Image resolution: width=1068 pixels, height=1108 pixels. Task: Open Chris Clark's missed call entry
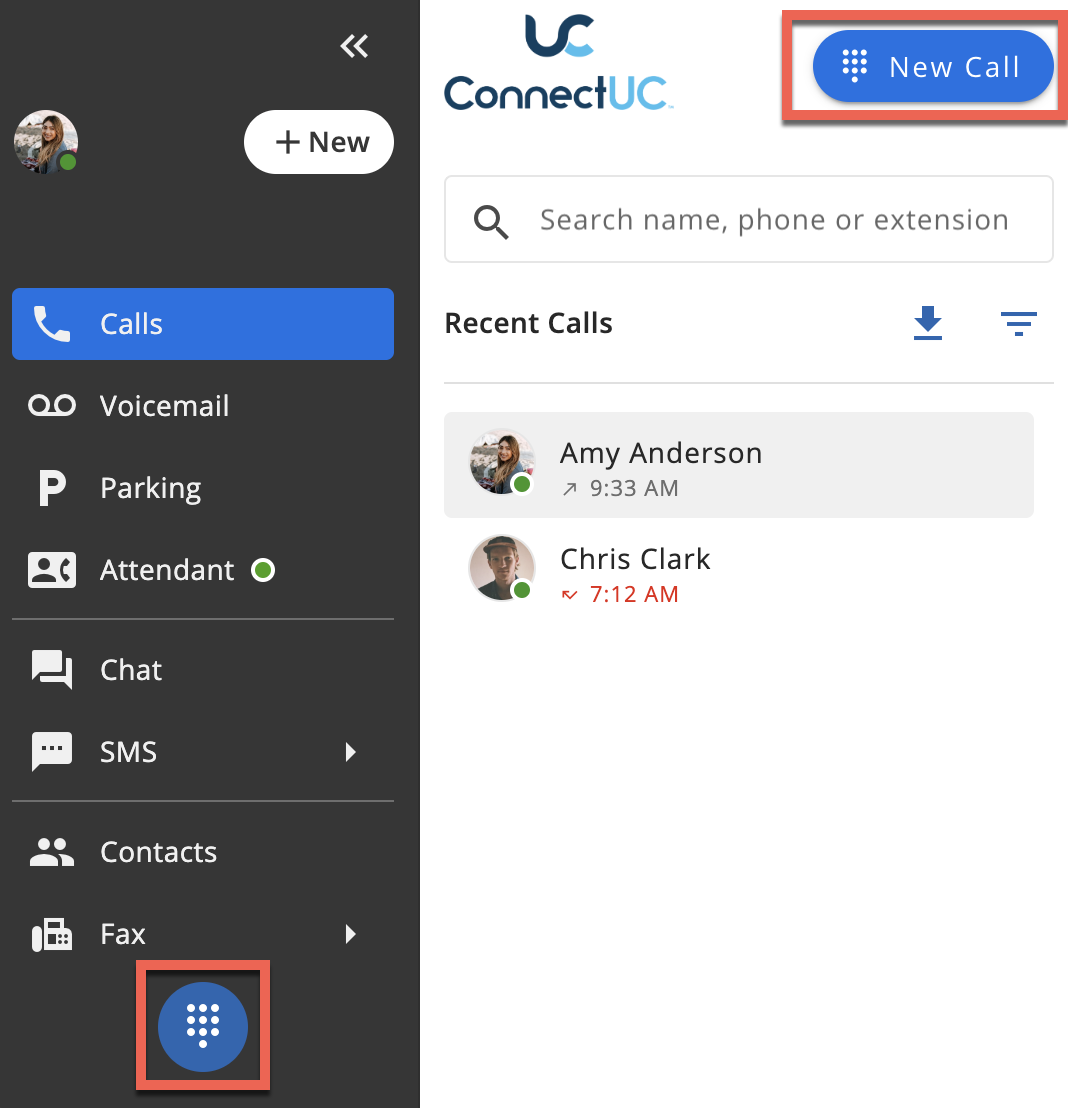click(738, 571)
